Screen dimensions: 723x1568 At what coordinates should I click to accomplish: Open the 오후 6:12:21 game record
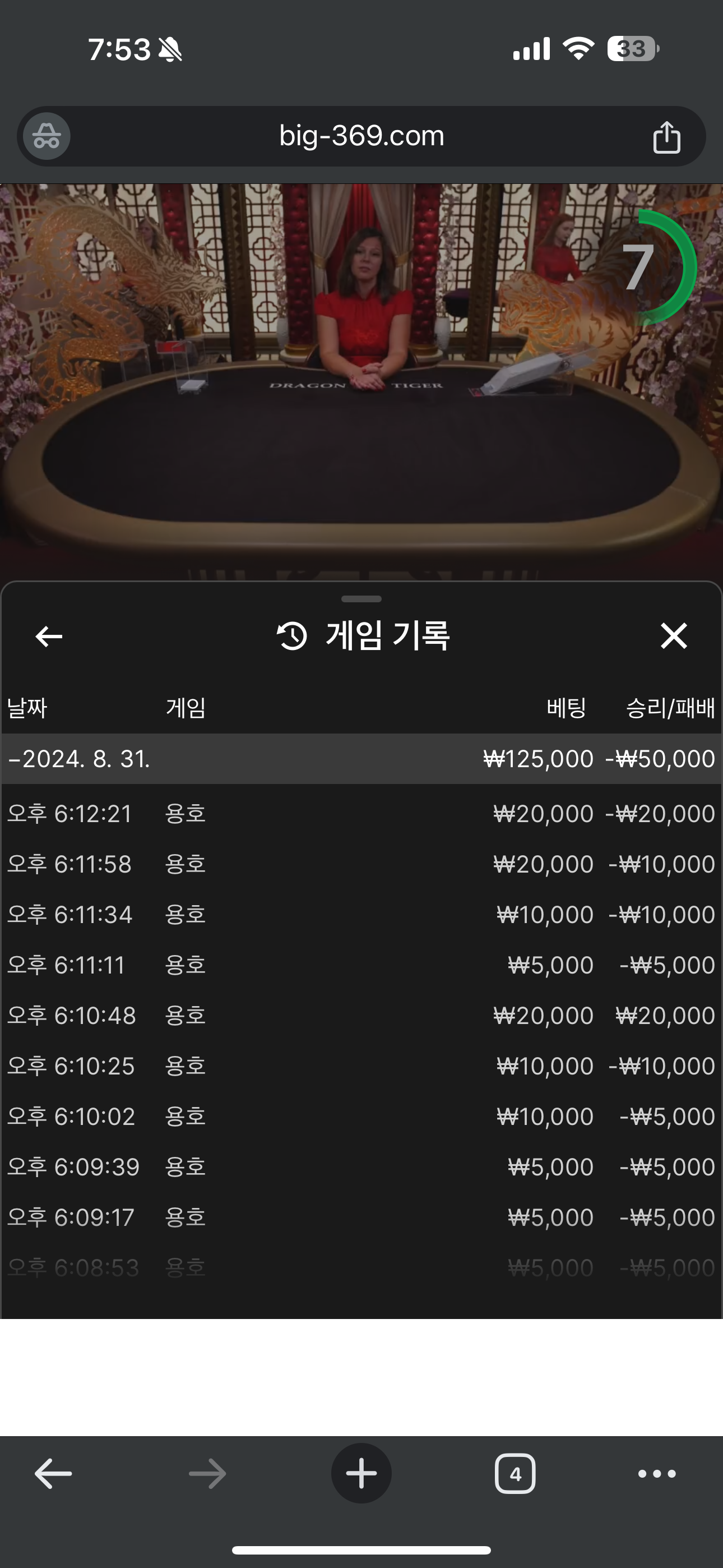(361, 814)
